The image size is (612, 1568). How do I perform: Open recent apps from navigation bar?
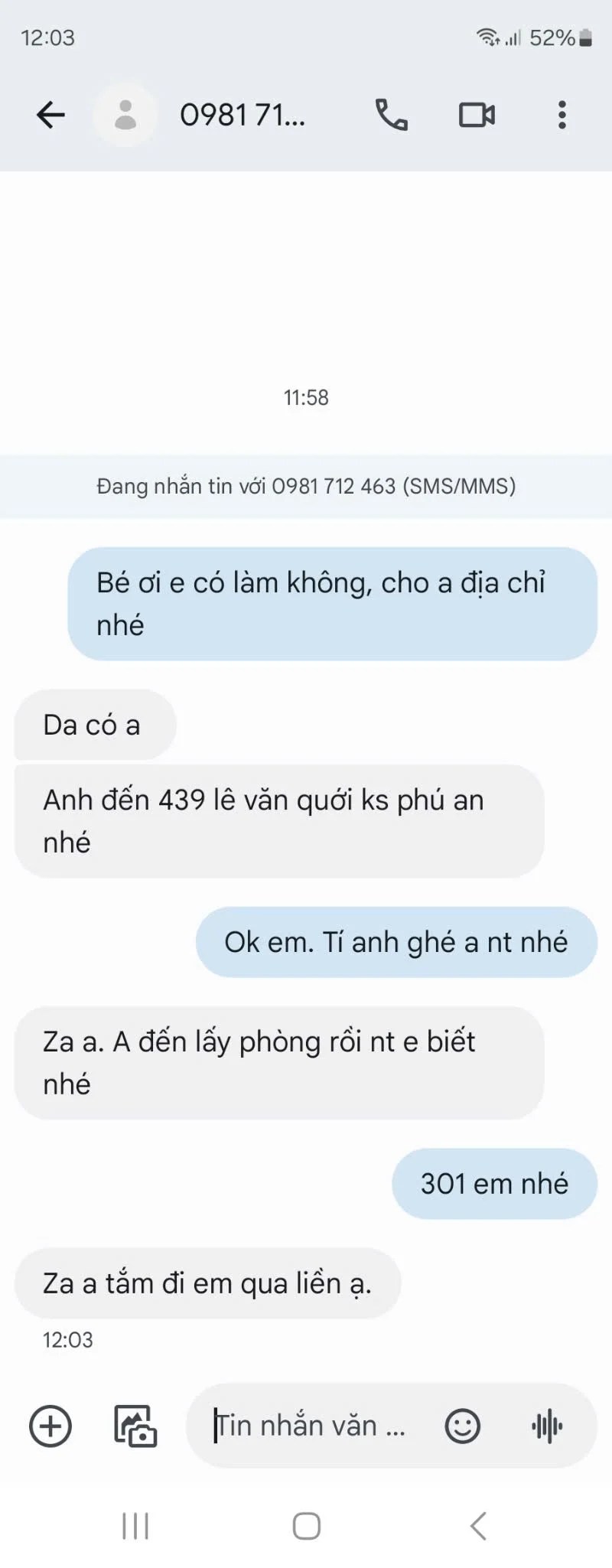point(135,1526)
